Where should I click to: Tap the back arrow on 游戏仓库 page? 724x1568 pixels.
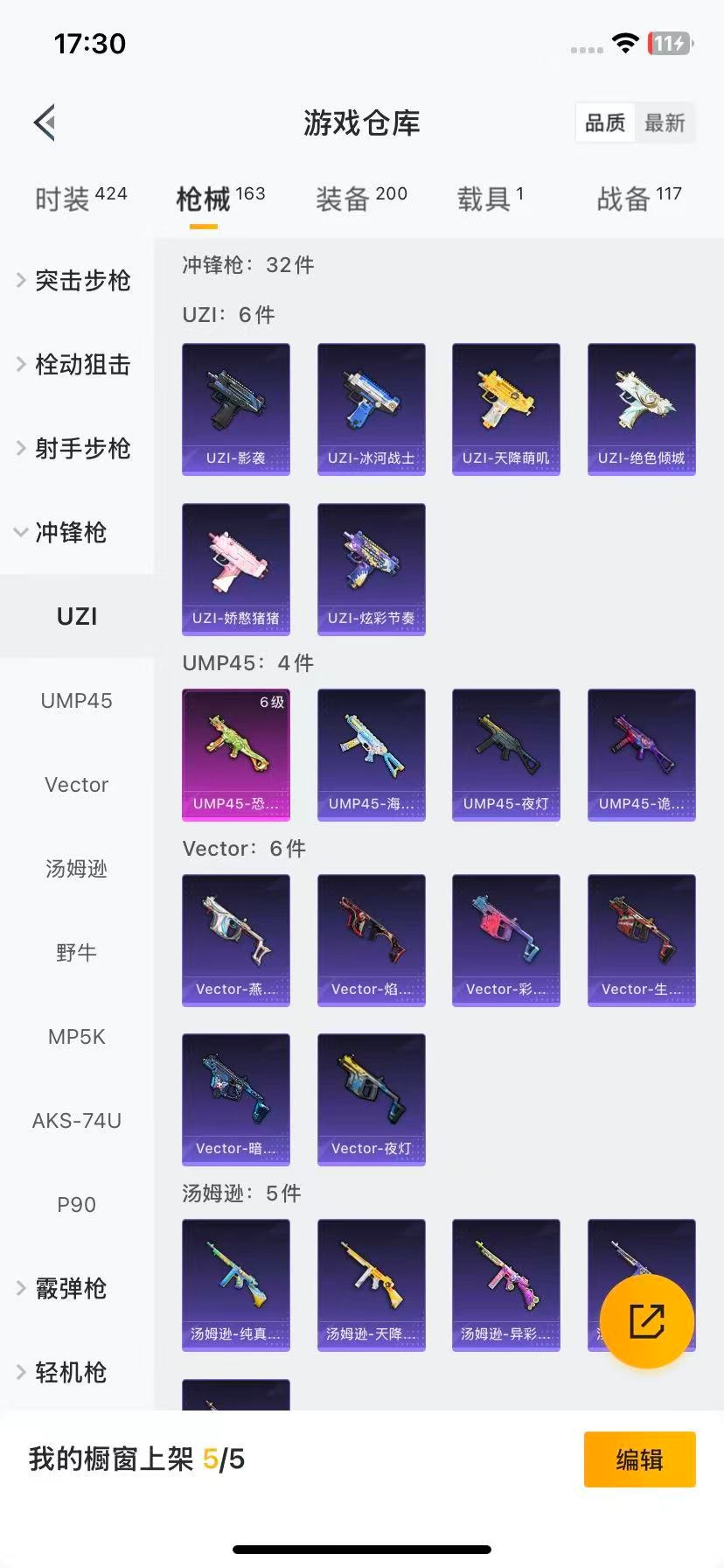point(44,122)
